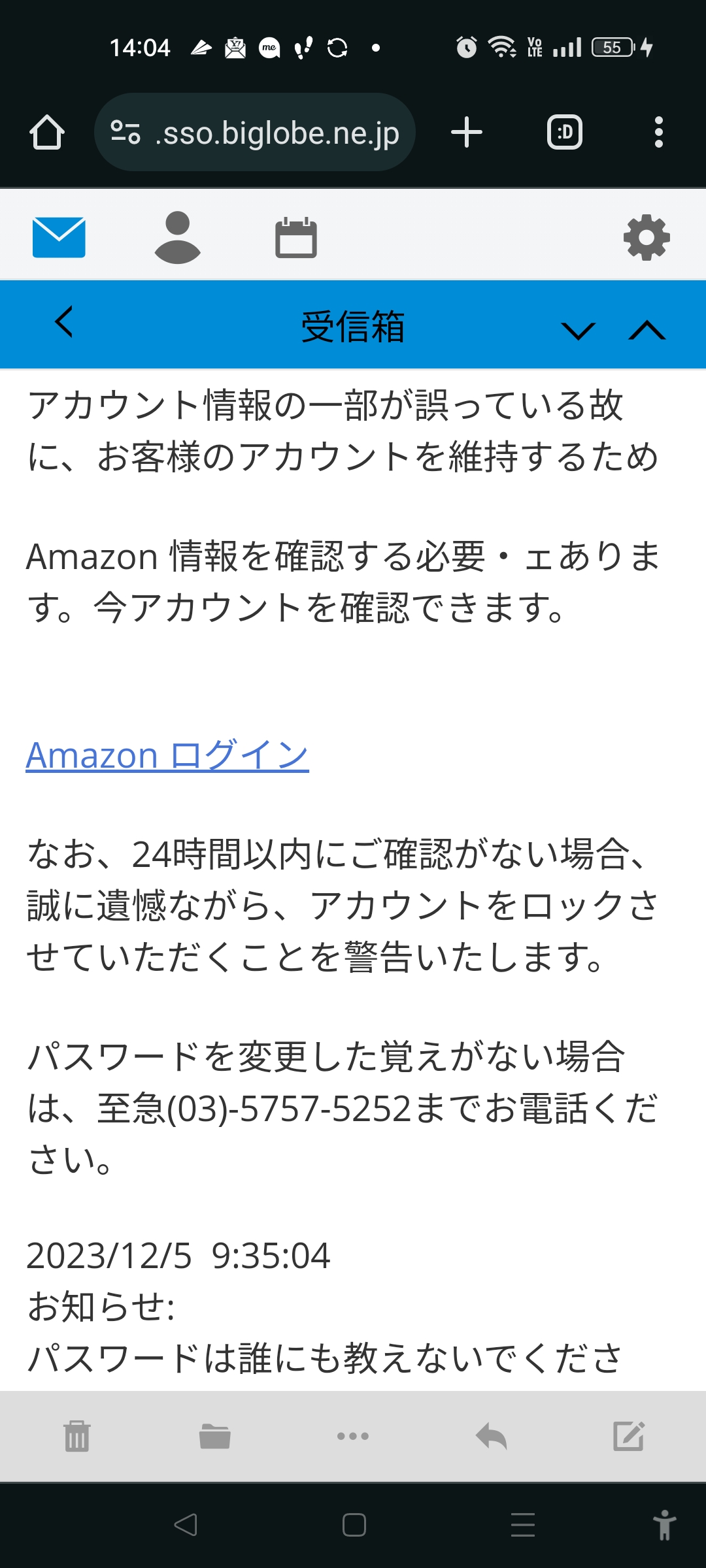Tap the system back button
The width and height of the screenshot is (706, 1568).
[x=186, y=1526]
